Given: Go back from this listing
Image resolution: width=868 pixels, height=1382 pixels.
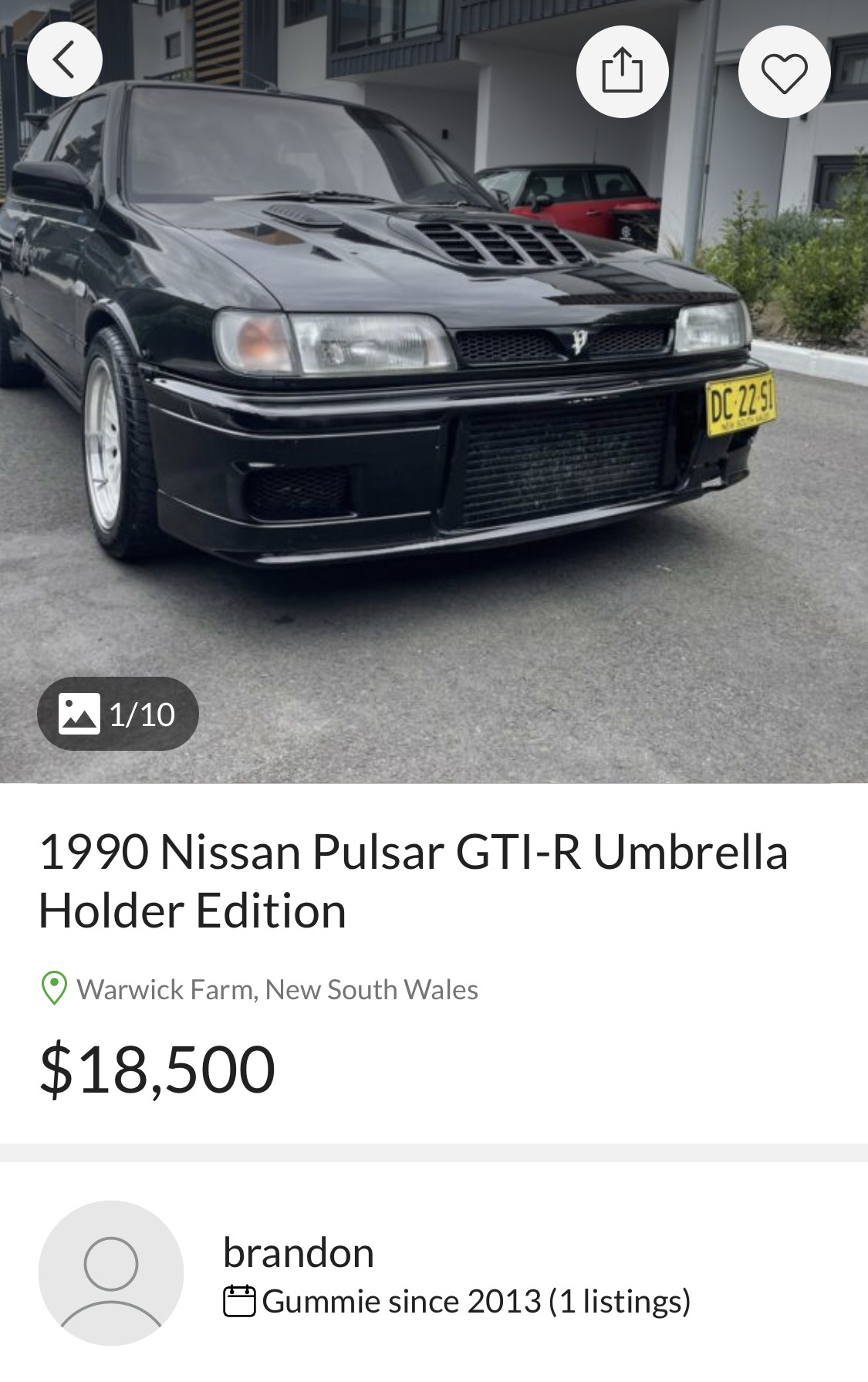Looking at the screenshot, I should pyautogui.click(x=65, y=60).
